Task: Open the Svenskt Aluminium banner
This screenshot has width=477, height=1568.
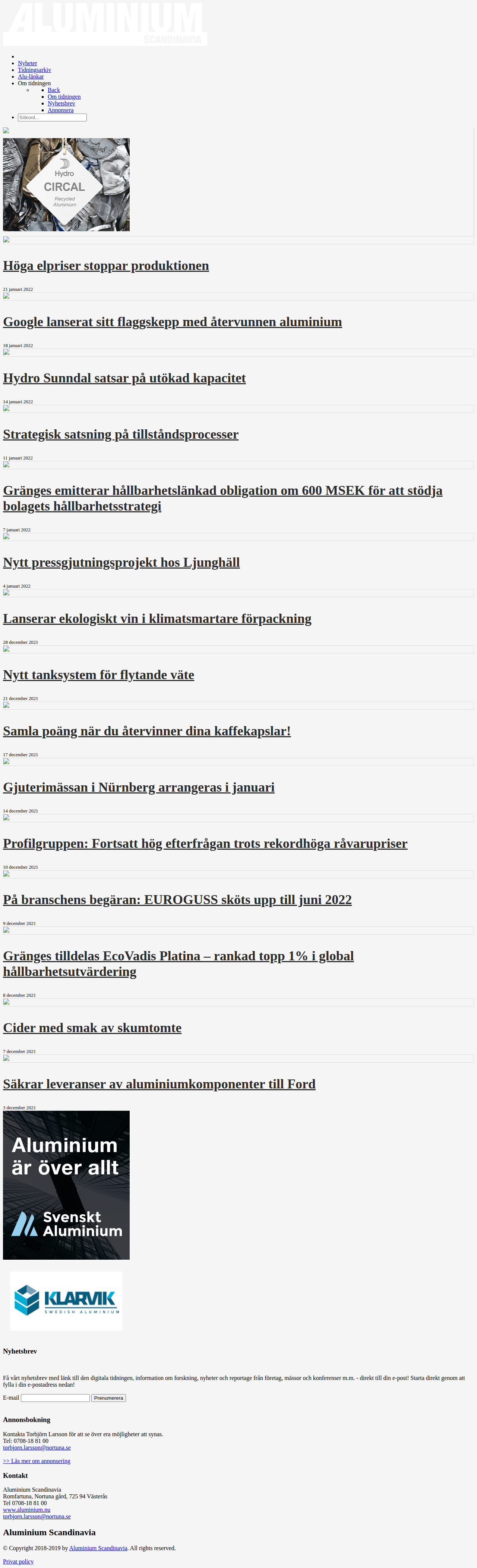Action: point(66,1185)
